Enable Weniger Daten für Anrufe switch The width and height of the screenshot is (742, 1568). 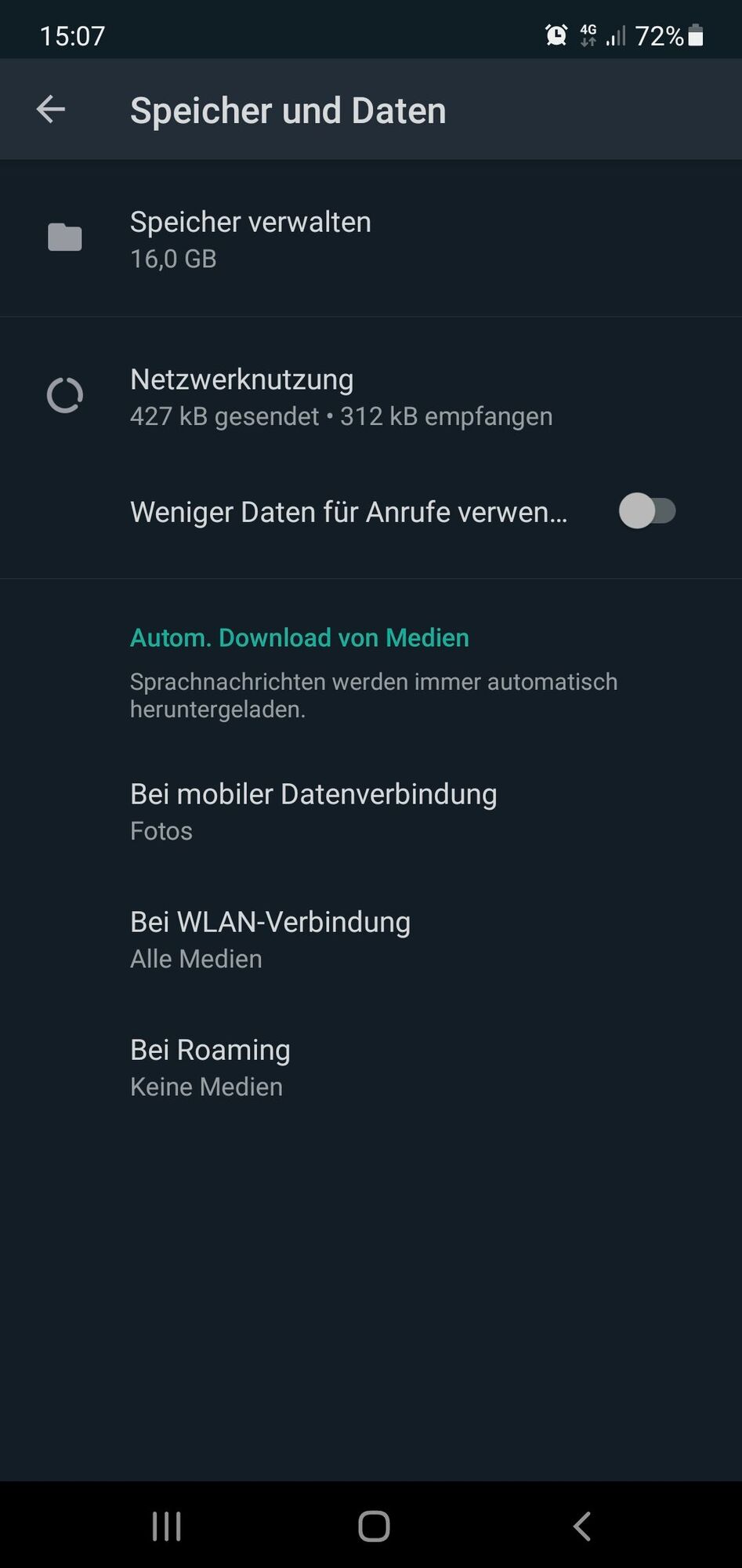click(x=646, y=511)
